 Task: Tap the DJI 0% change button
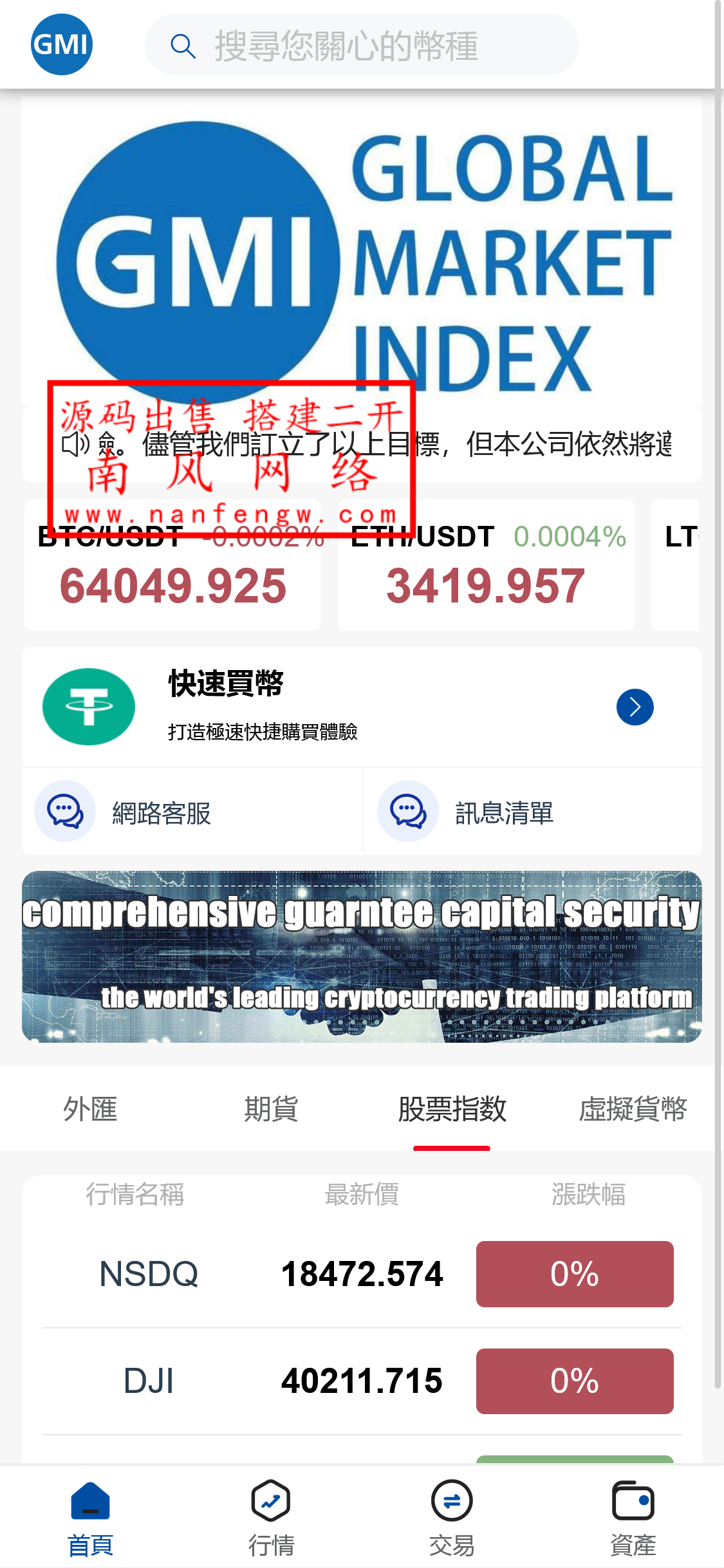click(x=575, y=1381)
